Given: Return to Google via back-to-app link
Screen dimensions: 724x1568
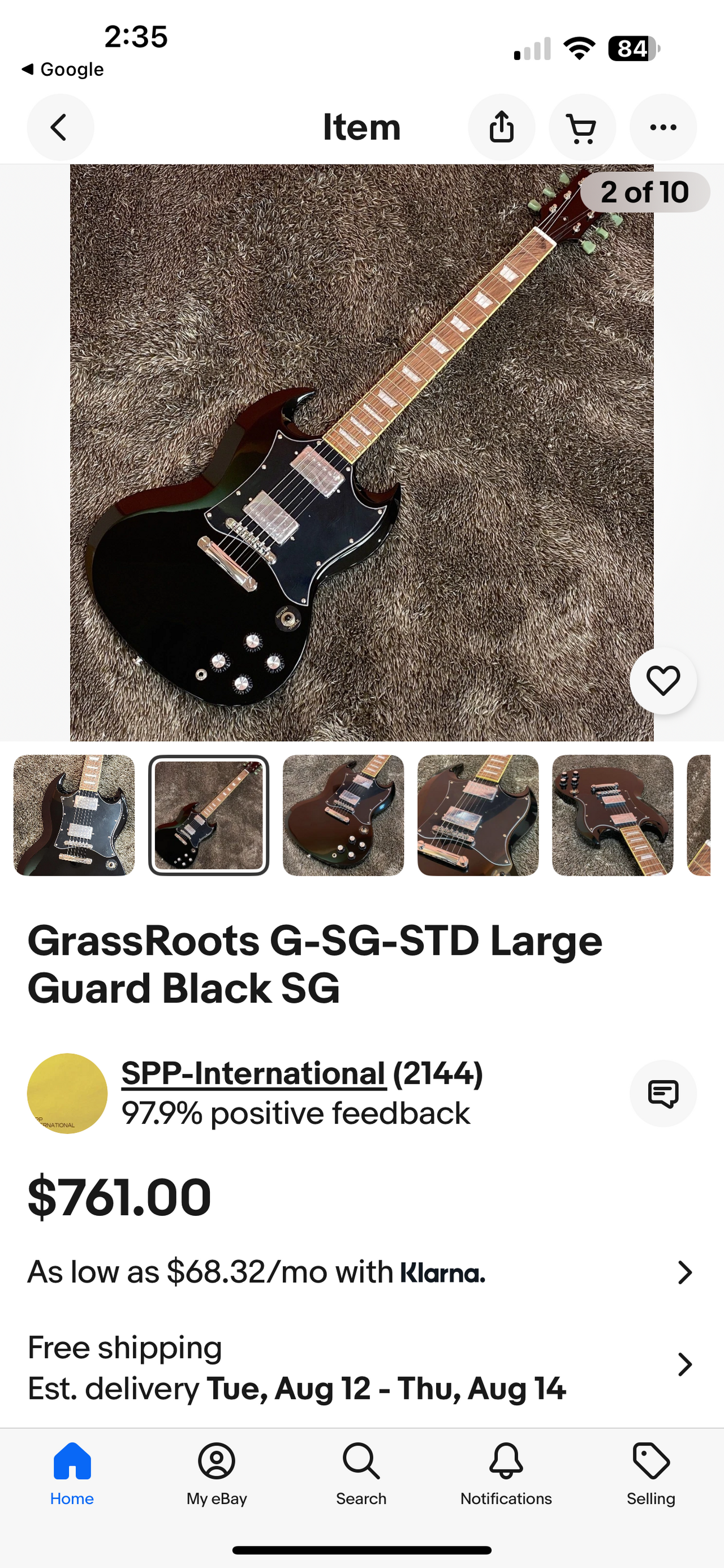Looking at the screenshot, I should click(x=62, y=70).
